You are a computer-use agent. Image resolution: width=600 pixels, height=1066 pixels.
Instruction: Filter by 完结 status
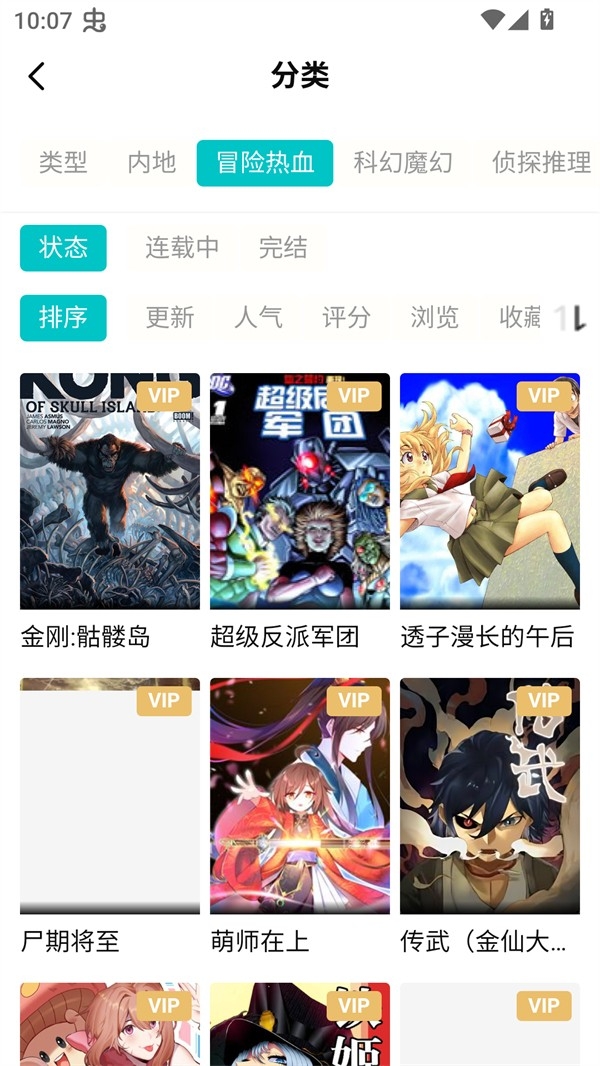[x=283, y=248]
